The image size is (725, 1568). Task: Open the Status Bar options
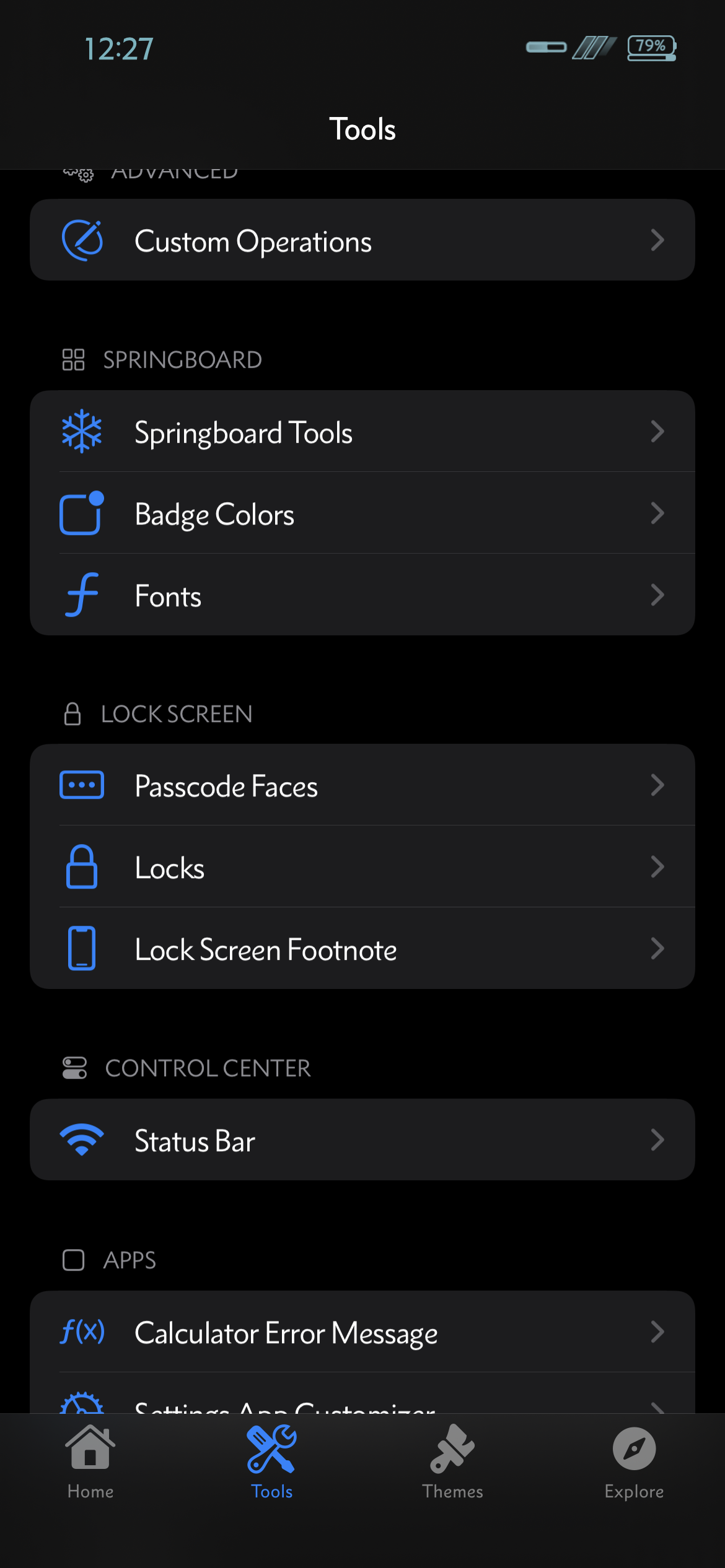pyautogui.click(x=362, y=1140)
